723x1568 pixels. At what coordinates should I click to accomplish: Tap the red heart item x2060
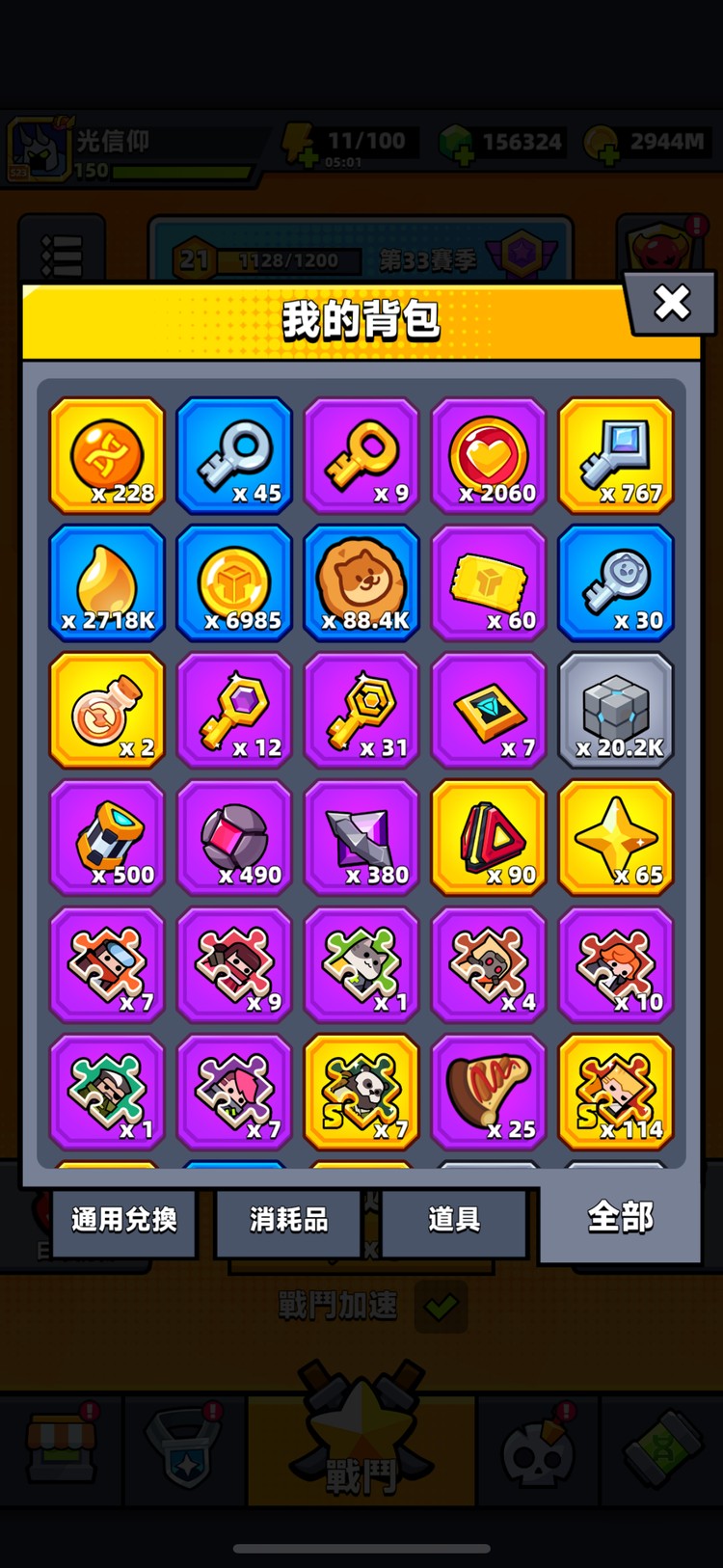pos(489,455)
